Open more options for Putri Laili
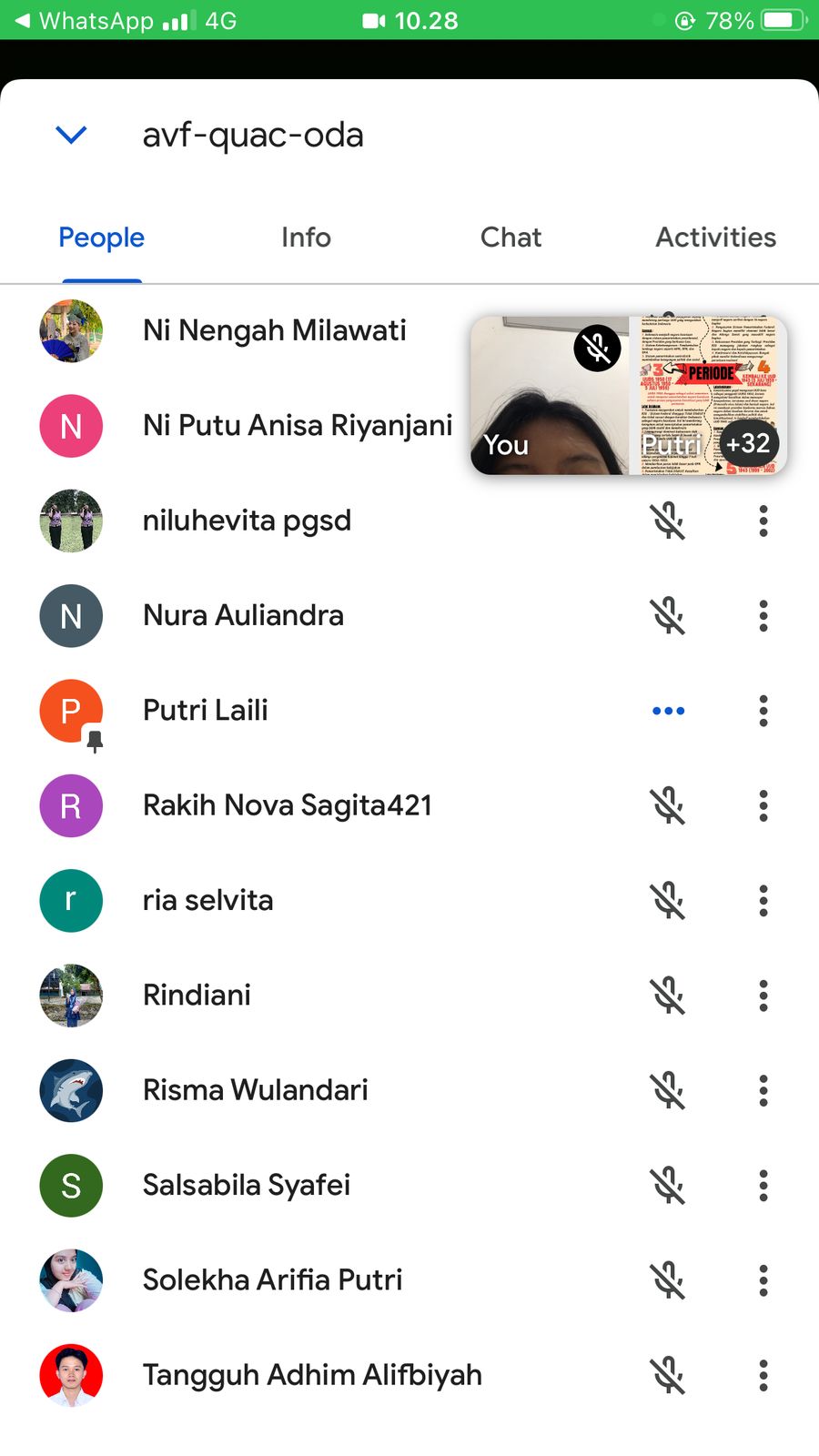This screenshot has height=1456, width=819. (763, 711)
